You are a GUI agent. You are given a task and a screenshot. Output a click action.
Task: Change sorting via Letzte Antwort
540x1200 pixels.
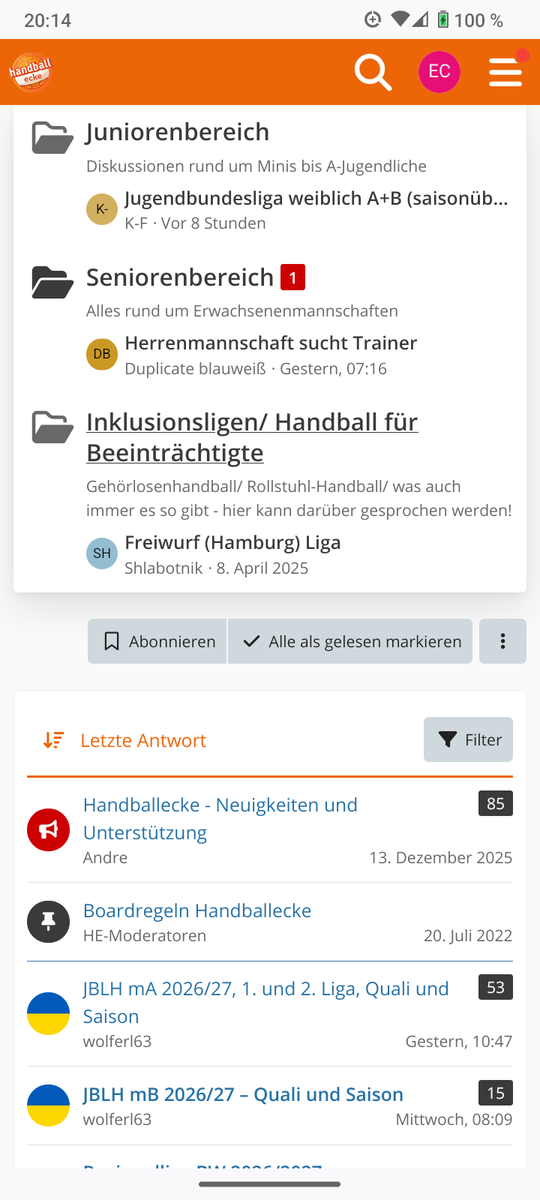tap(125, 740)
